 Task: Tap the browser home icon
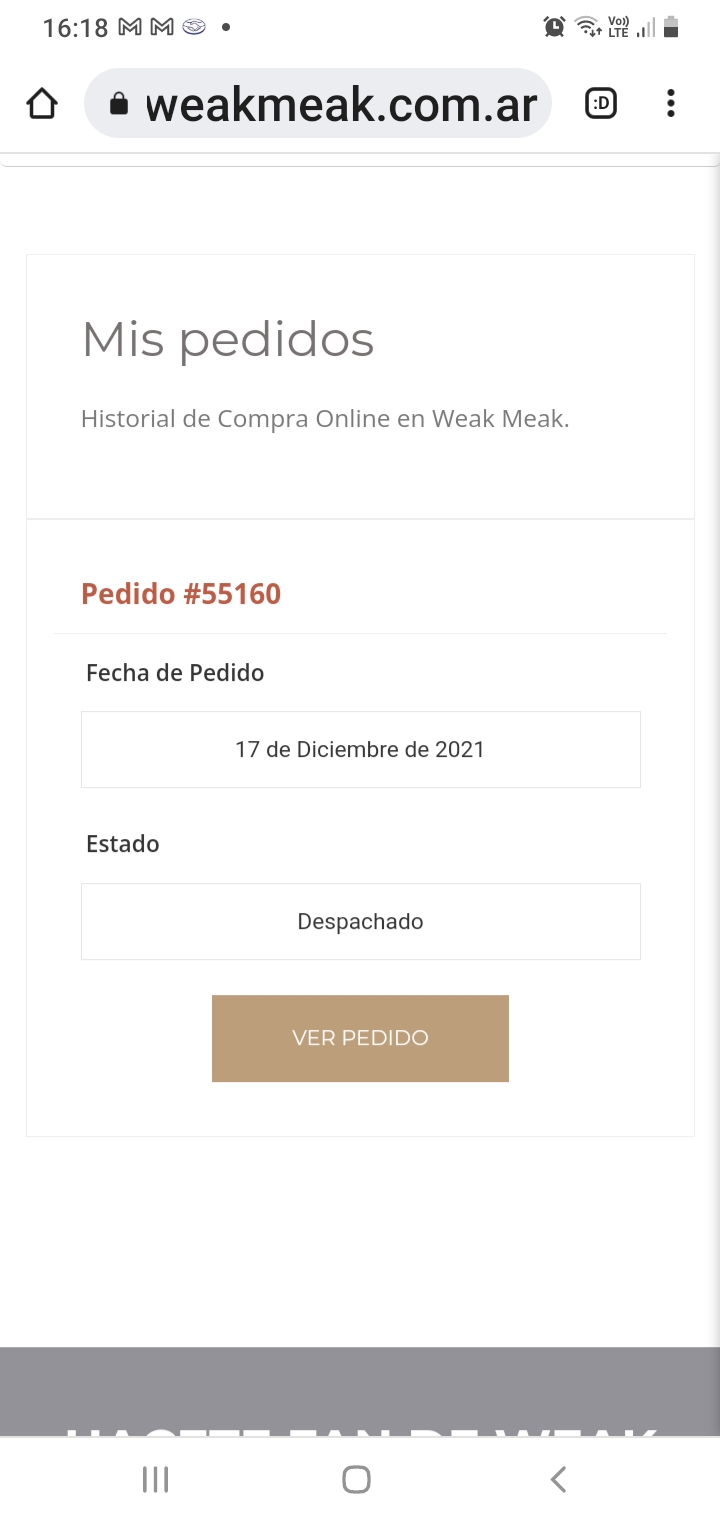click(42, 104)
